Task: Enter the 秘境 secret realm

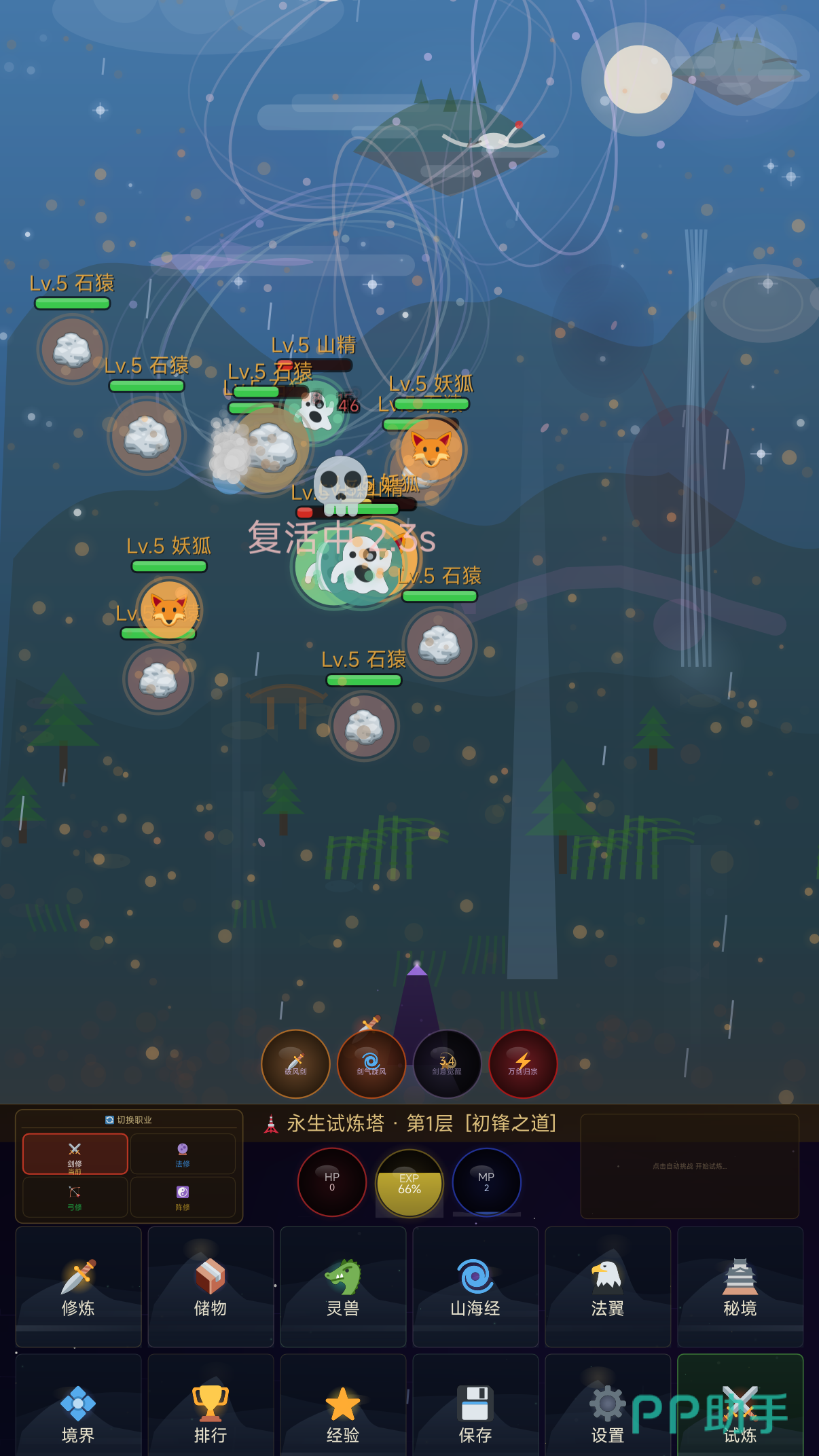Action: pyautogui.click(x=740, y=1286)
